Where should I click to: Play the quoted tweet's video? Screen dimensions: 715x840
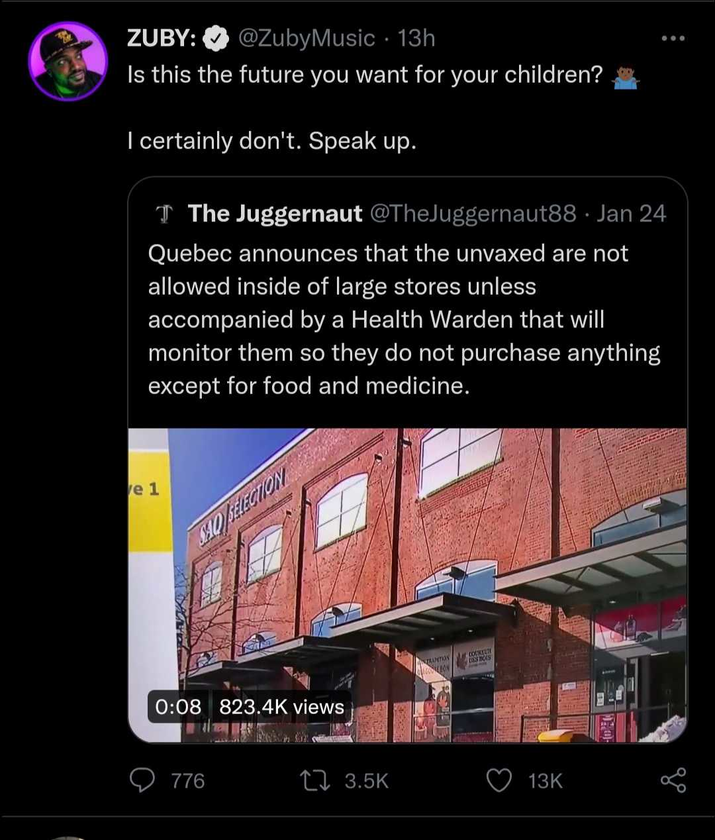[408, 585]
